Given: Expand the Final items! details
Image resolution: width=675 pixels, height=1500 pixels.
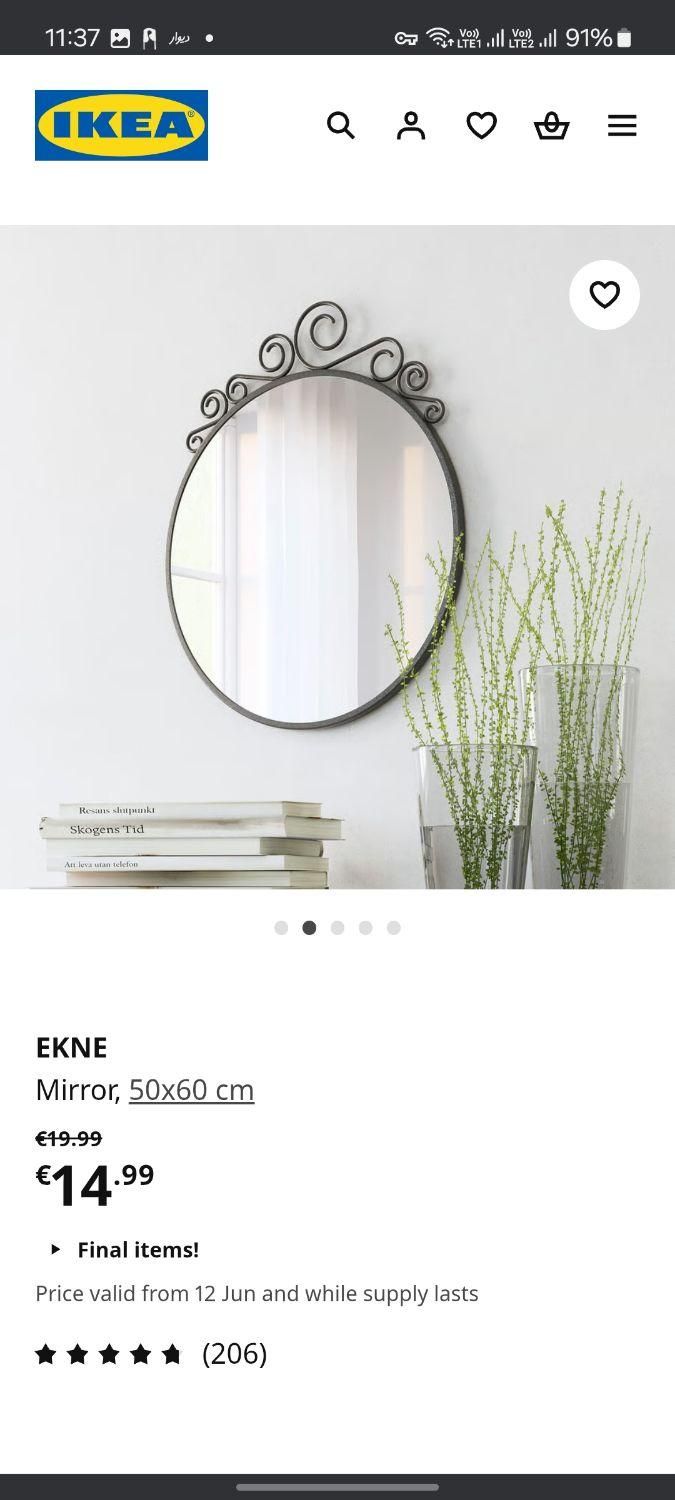Looking at the screenshot, I should point(125,1249).
